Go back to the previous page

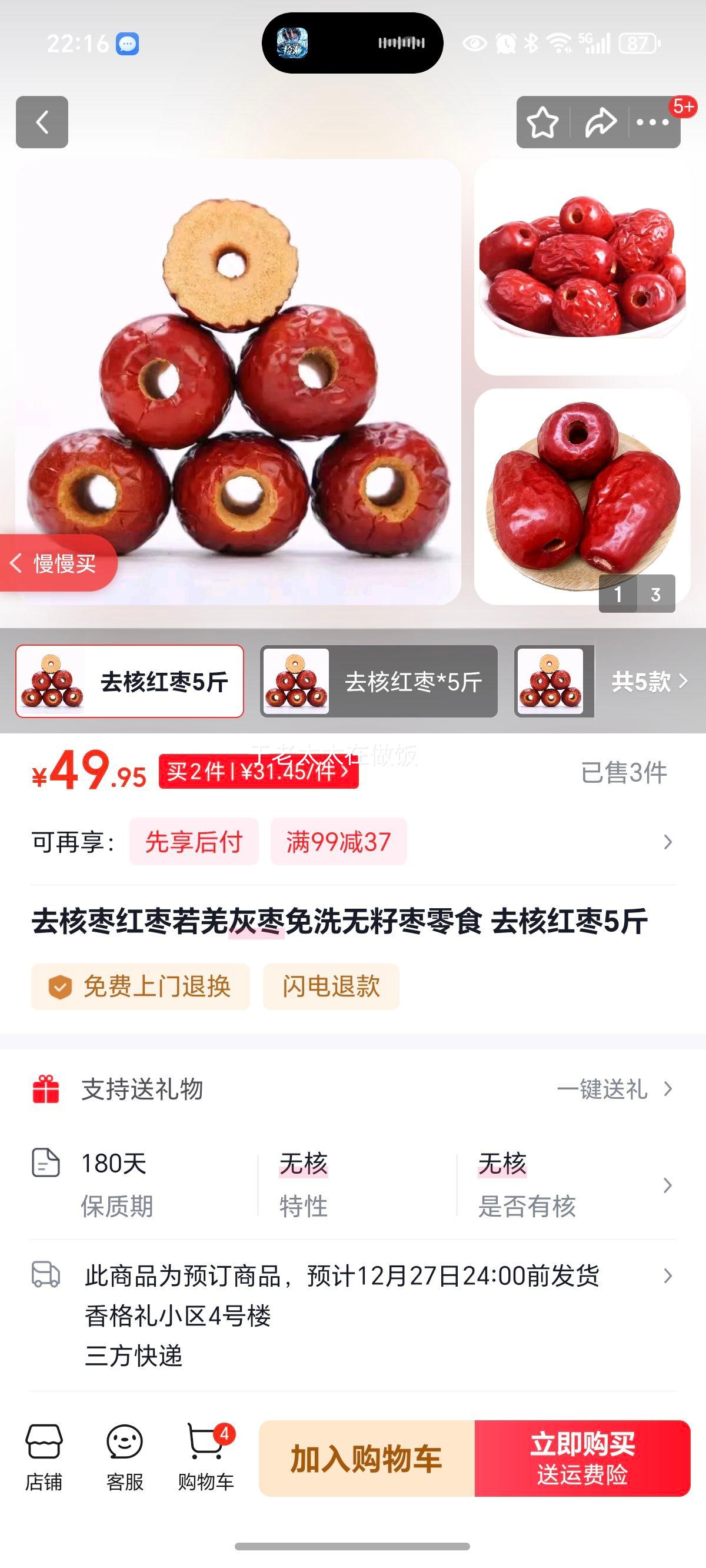point(42,122)
